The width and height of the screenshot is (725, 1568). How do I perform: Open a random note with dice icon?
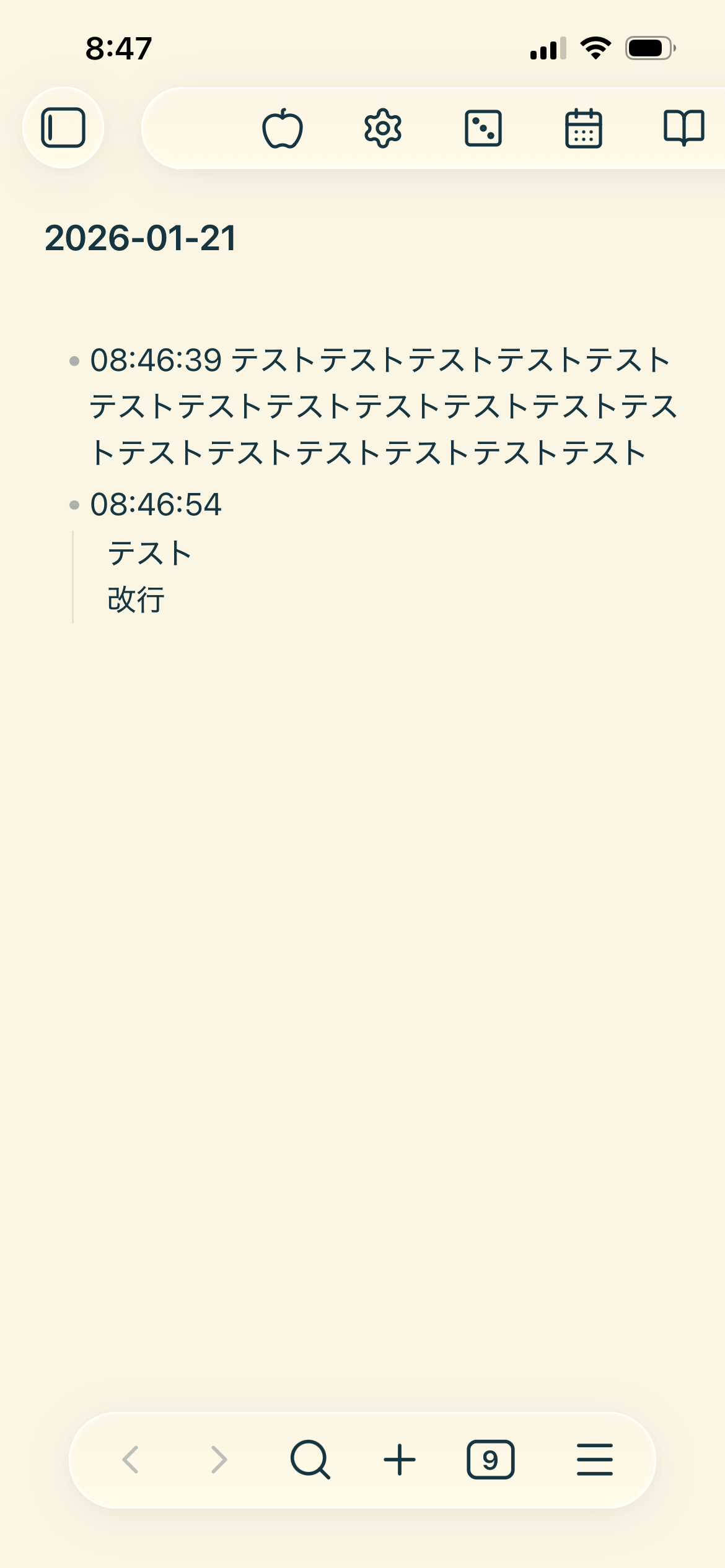483,129
